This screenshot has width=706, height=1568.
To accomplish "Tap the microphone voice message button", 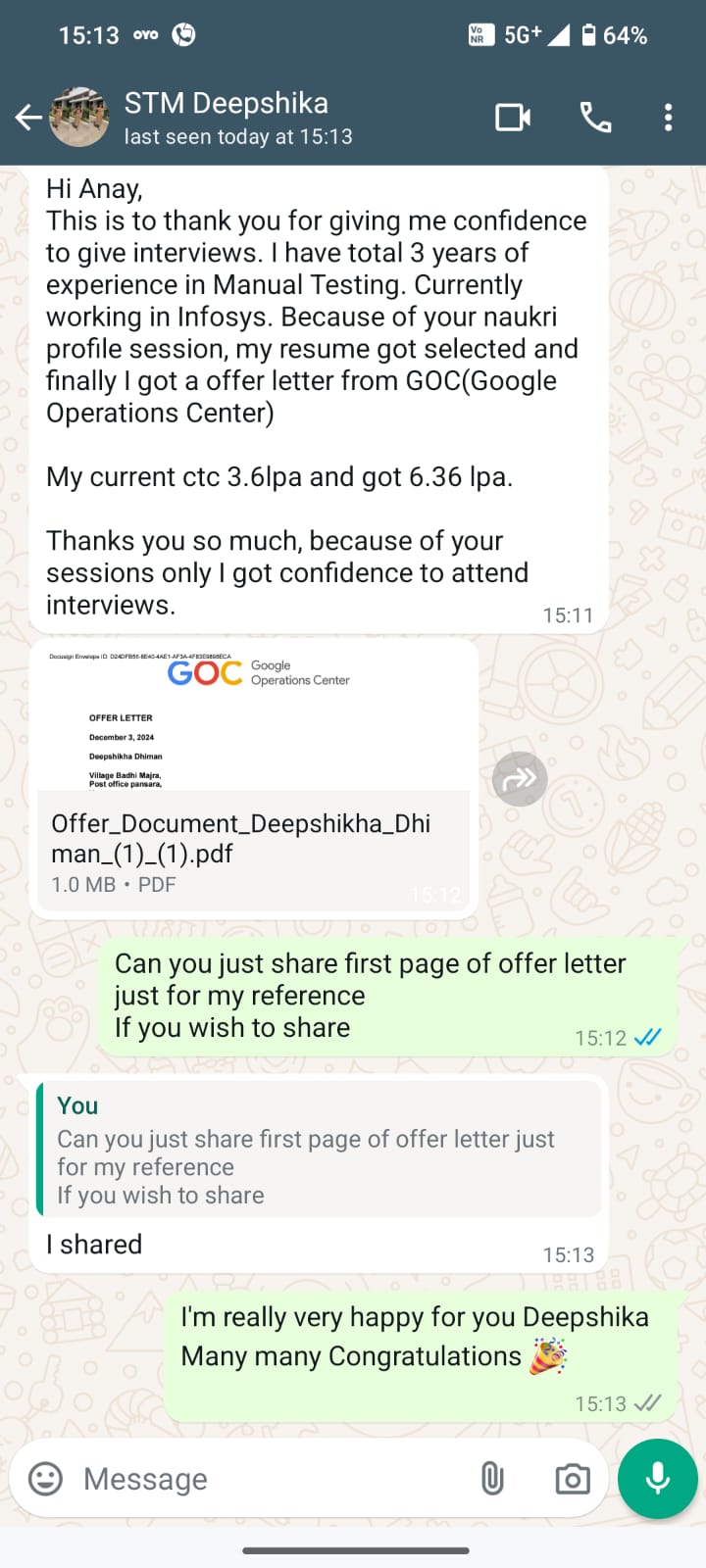I will (x=657, y=1479).
